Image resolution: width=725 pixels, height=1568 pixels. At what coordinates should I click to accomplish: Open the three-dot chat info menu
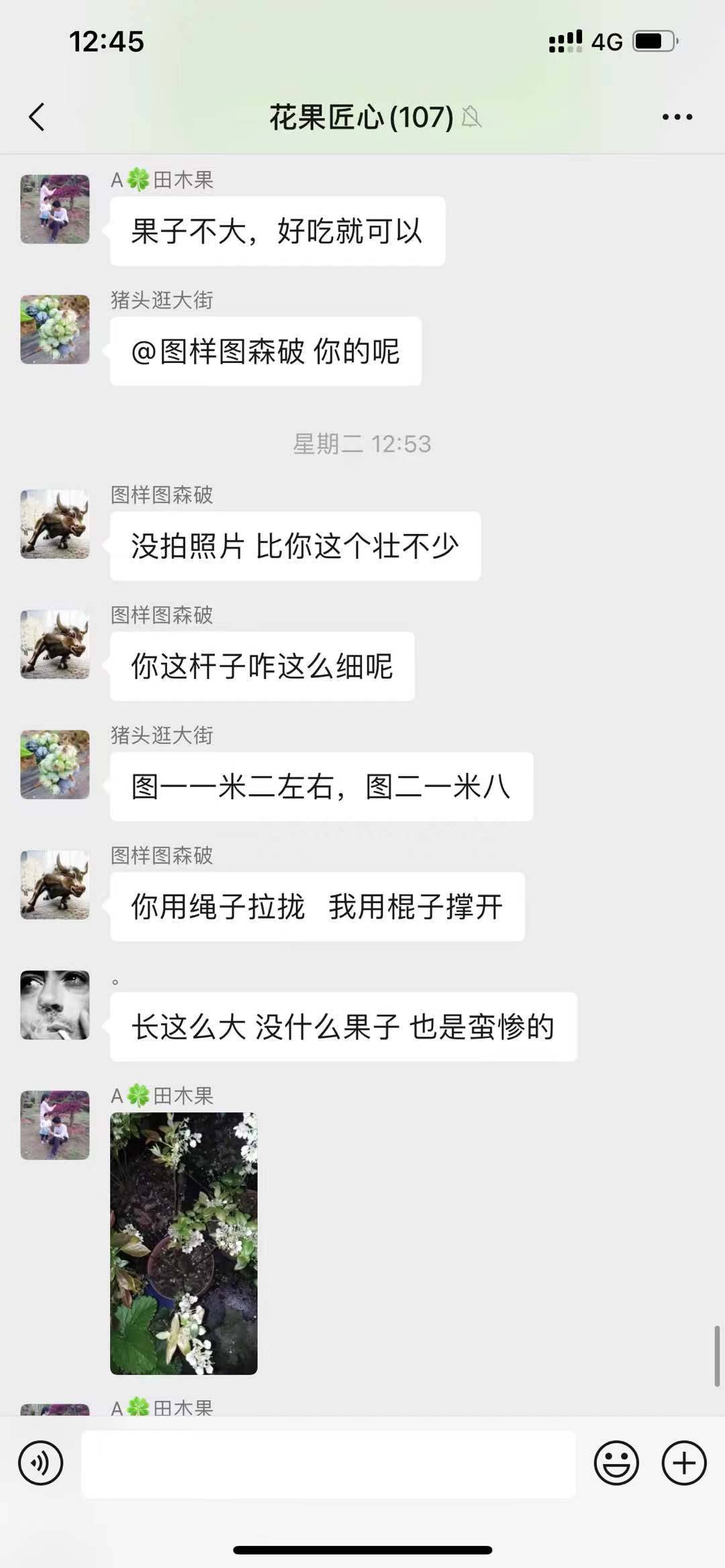677,117
